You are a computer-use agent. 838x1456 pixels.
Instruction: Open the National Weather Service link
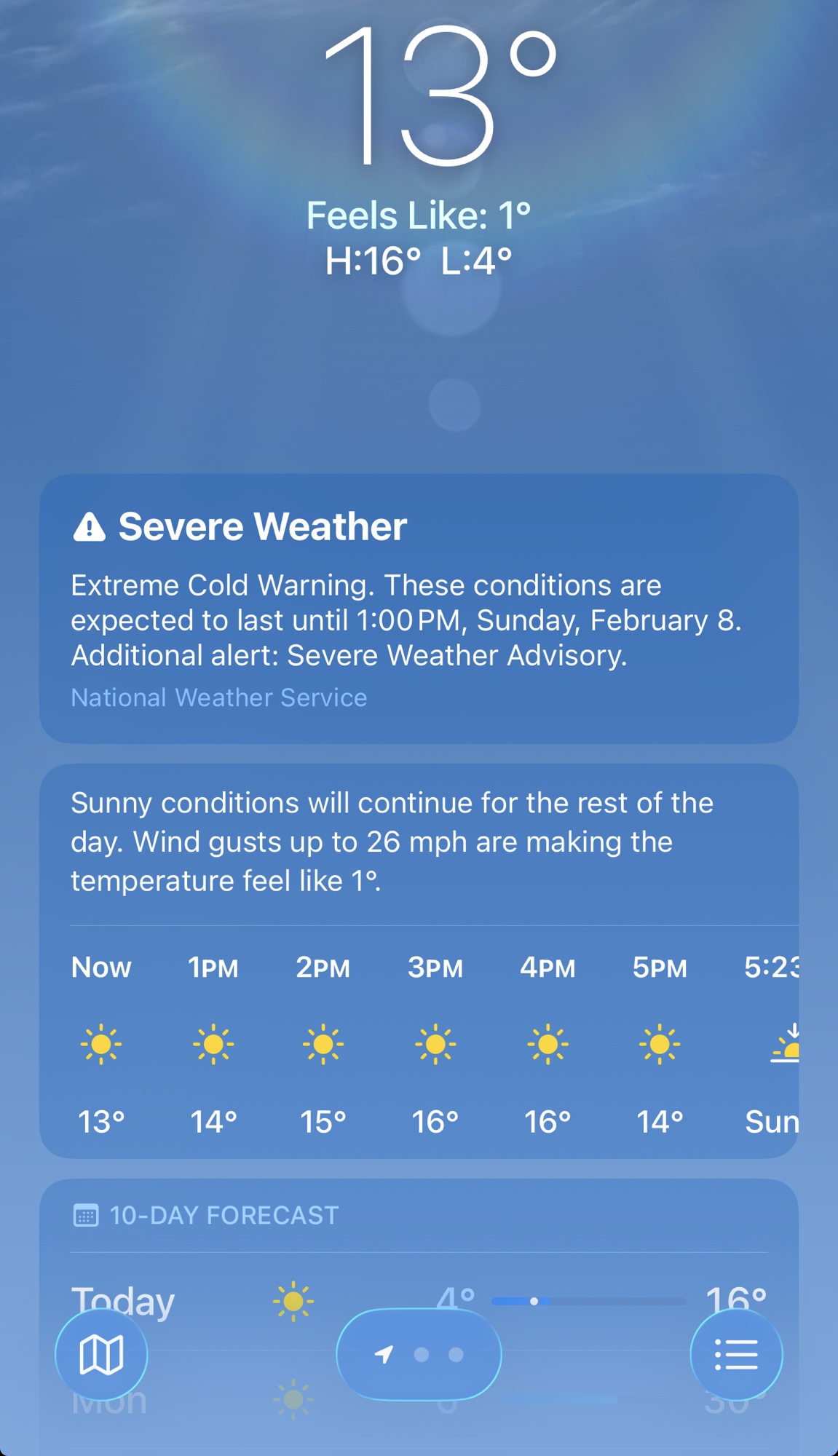219,697
